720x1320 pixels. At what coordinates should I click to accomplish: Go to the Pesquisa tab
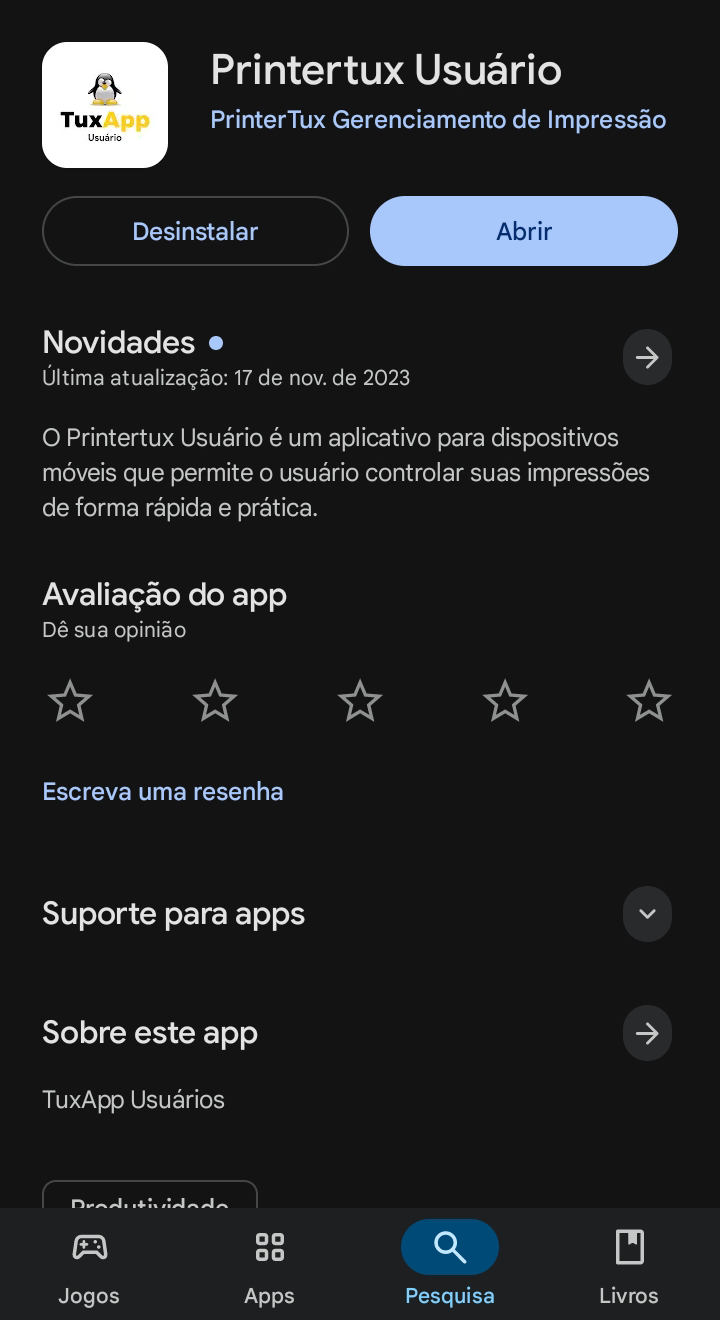[x=450, y=1265]
